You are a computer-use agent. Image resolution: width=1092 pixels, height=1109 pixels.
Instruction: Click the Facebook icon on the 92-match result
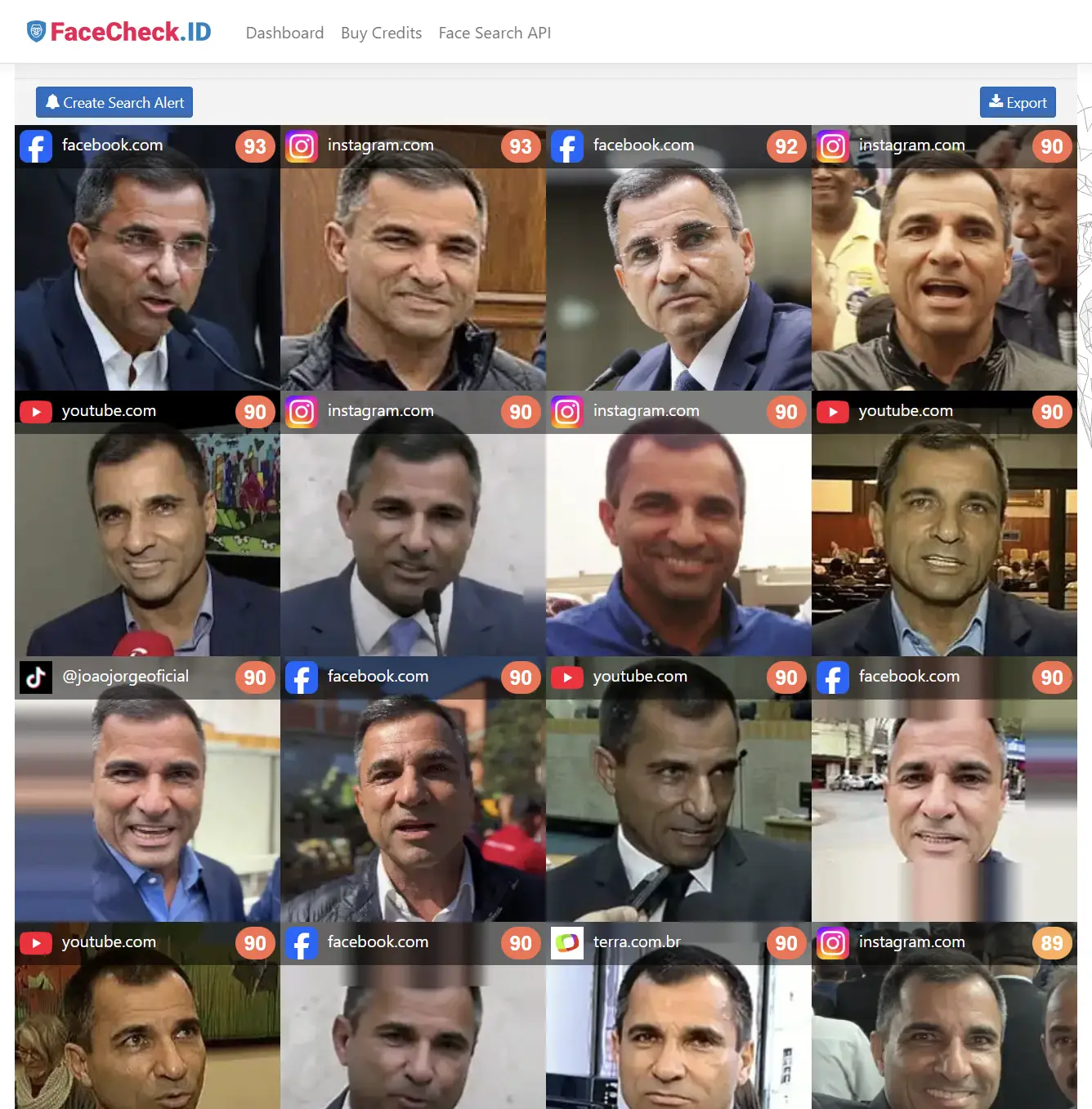(x=567, y=145)
